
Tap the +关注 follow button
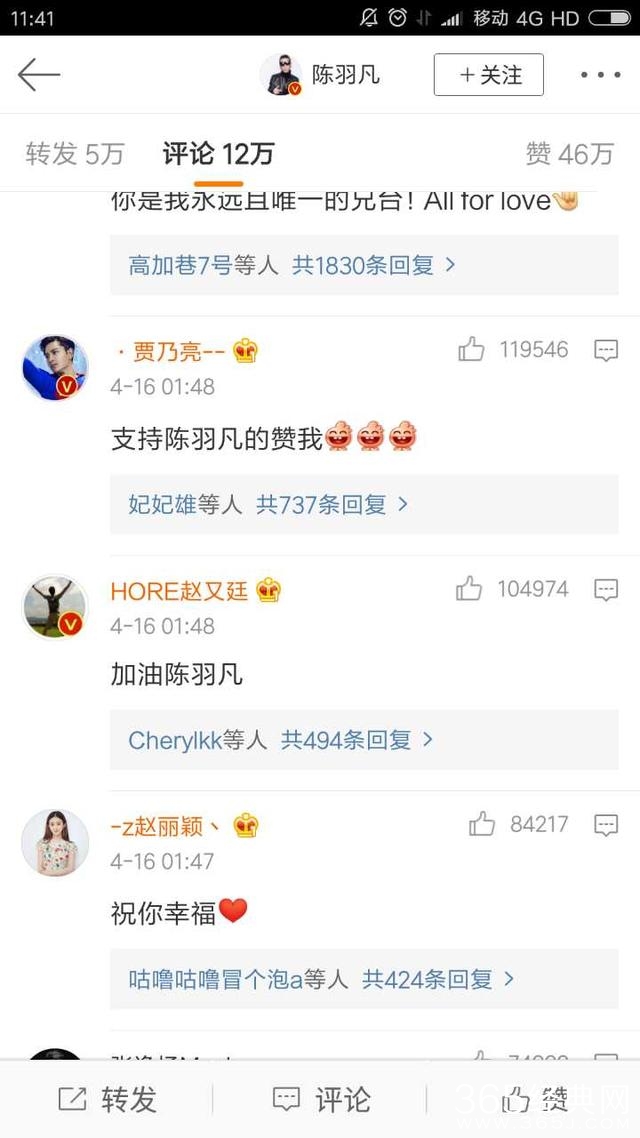tap(488, 75)
